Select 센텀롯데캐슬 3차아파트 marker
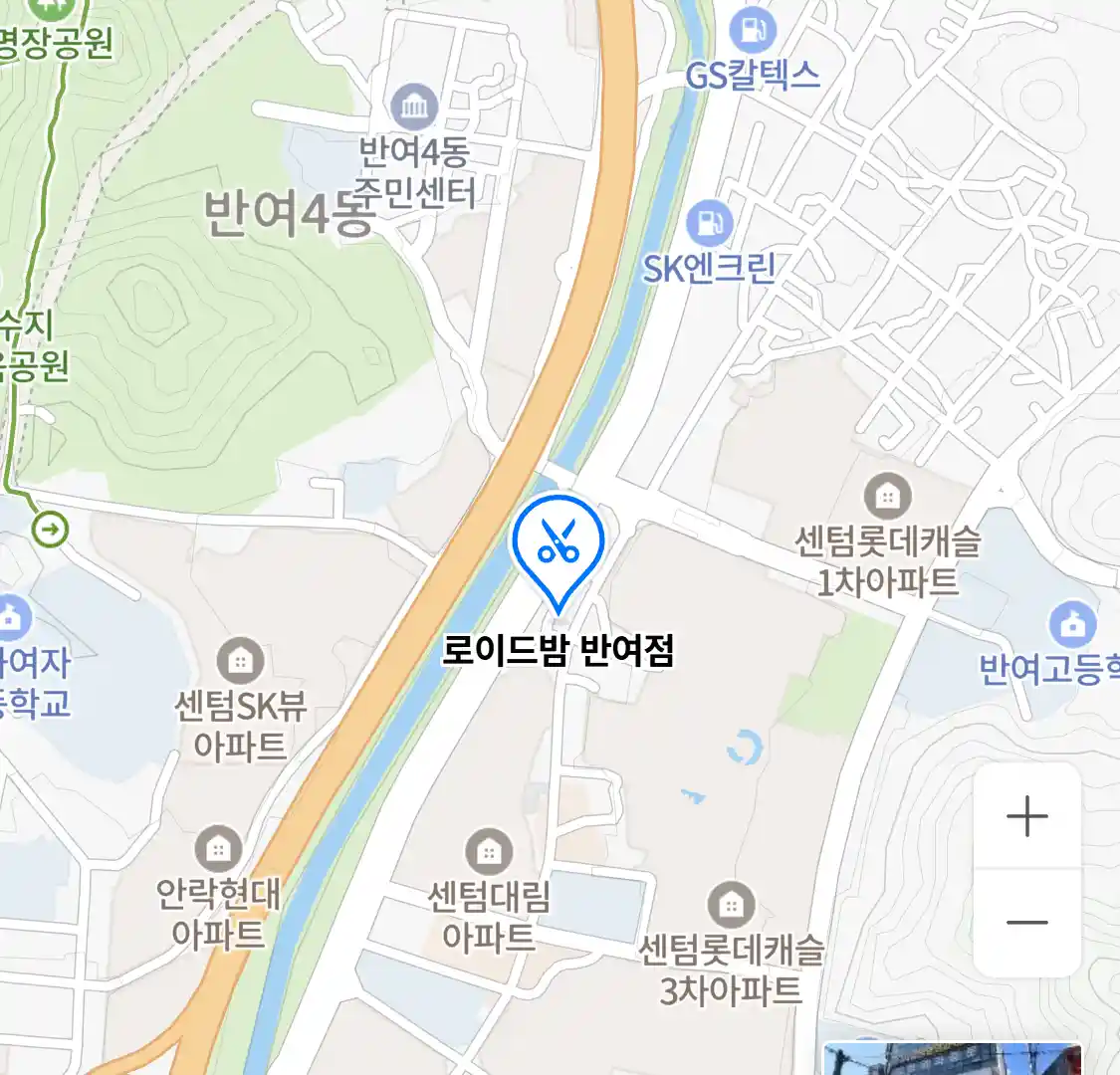 coord(731,906)
